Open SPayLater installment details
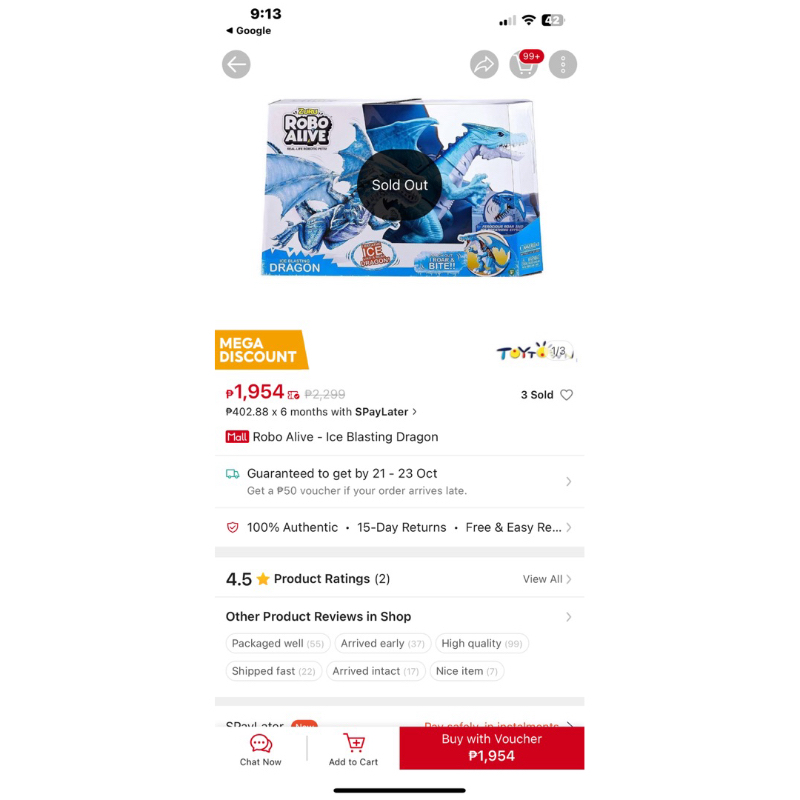Screen dimensions: 800x800 (x=321, y=412)
